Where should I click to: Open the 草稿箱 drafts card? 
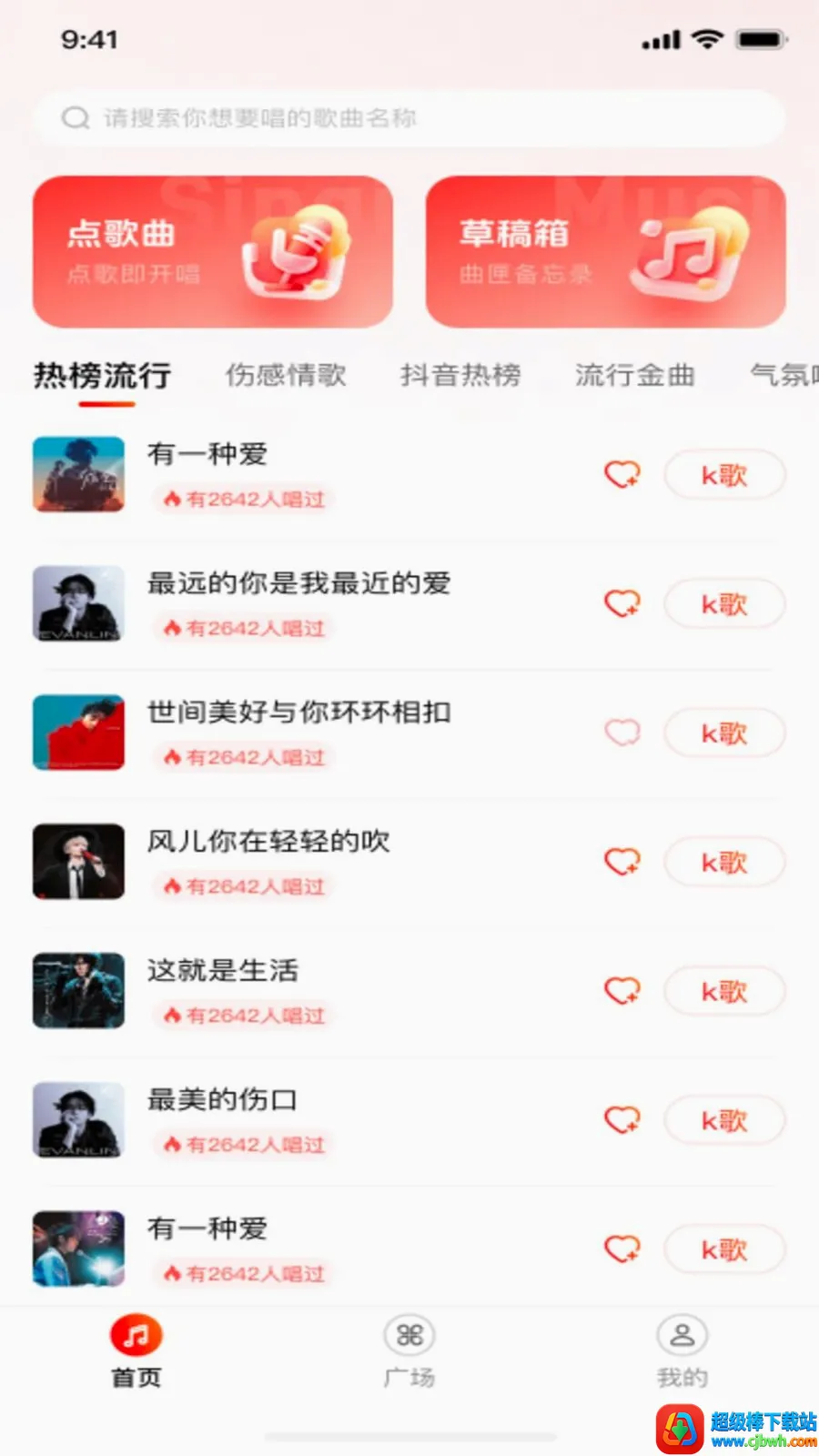pyautogui.click(x=606, y=252)
